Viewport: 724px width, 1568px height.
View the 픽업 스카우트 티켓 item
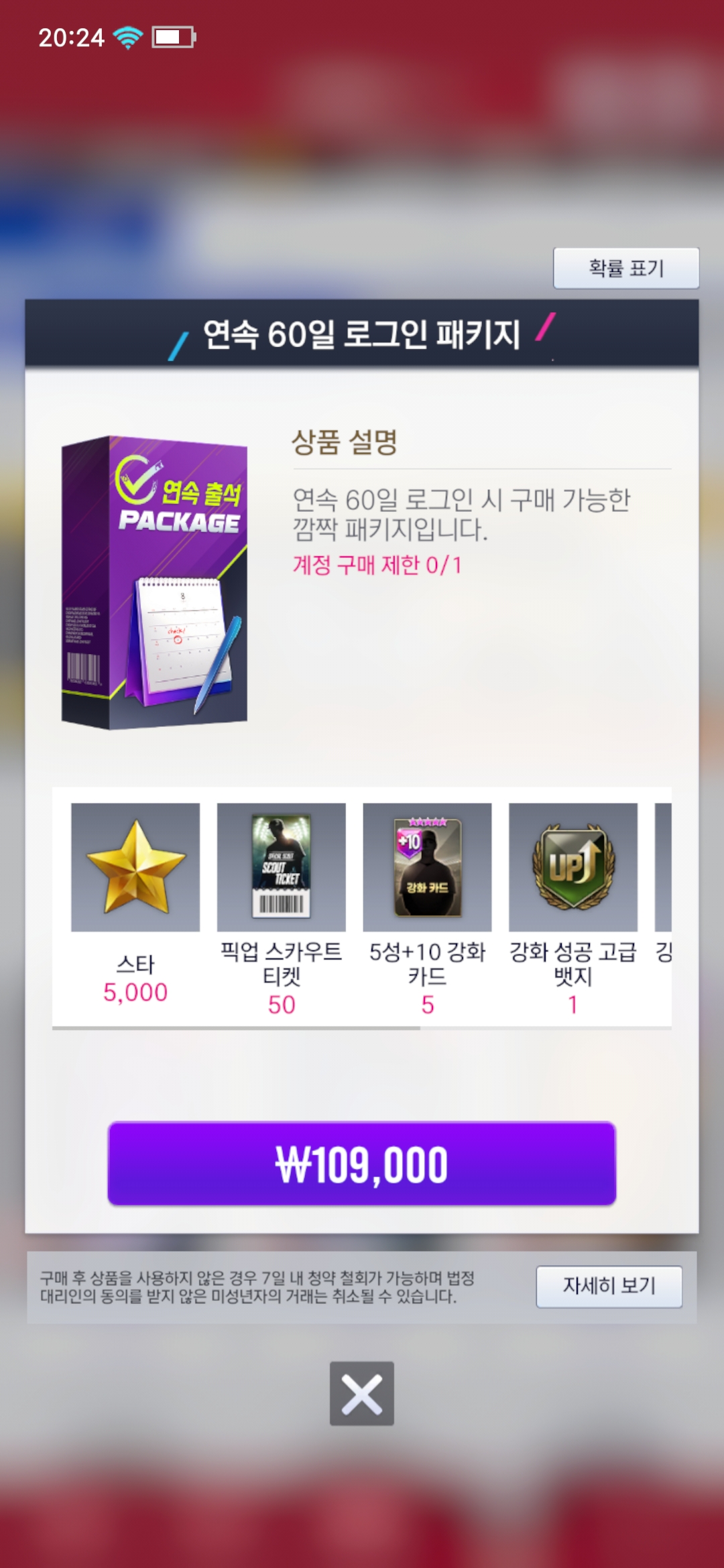coord(281,868)
